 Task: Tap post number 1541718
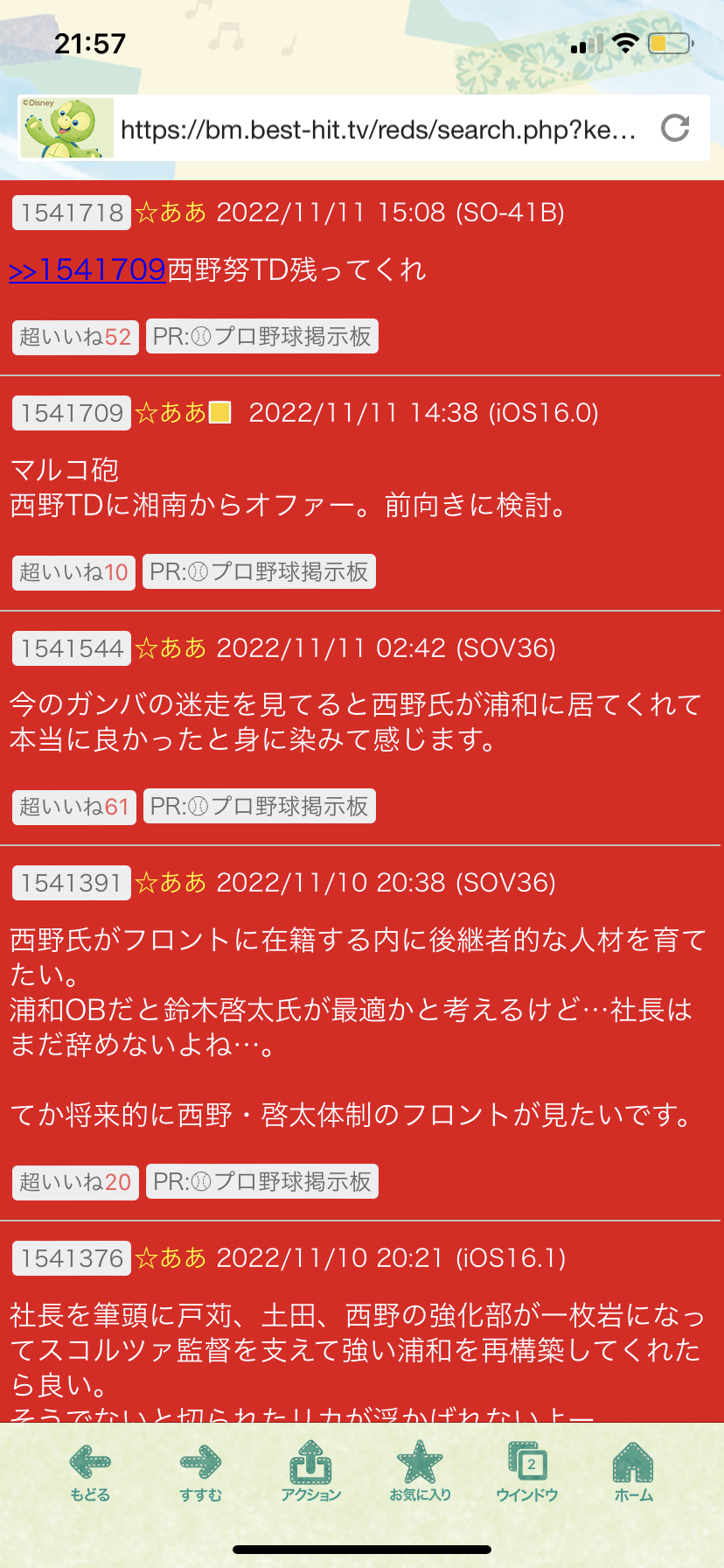tap(72, 213)
